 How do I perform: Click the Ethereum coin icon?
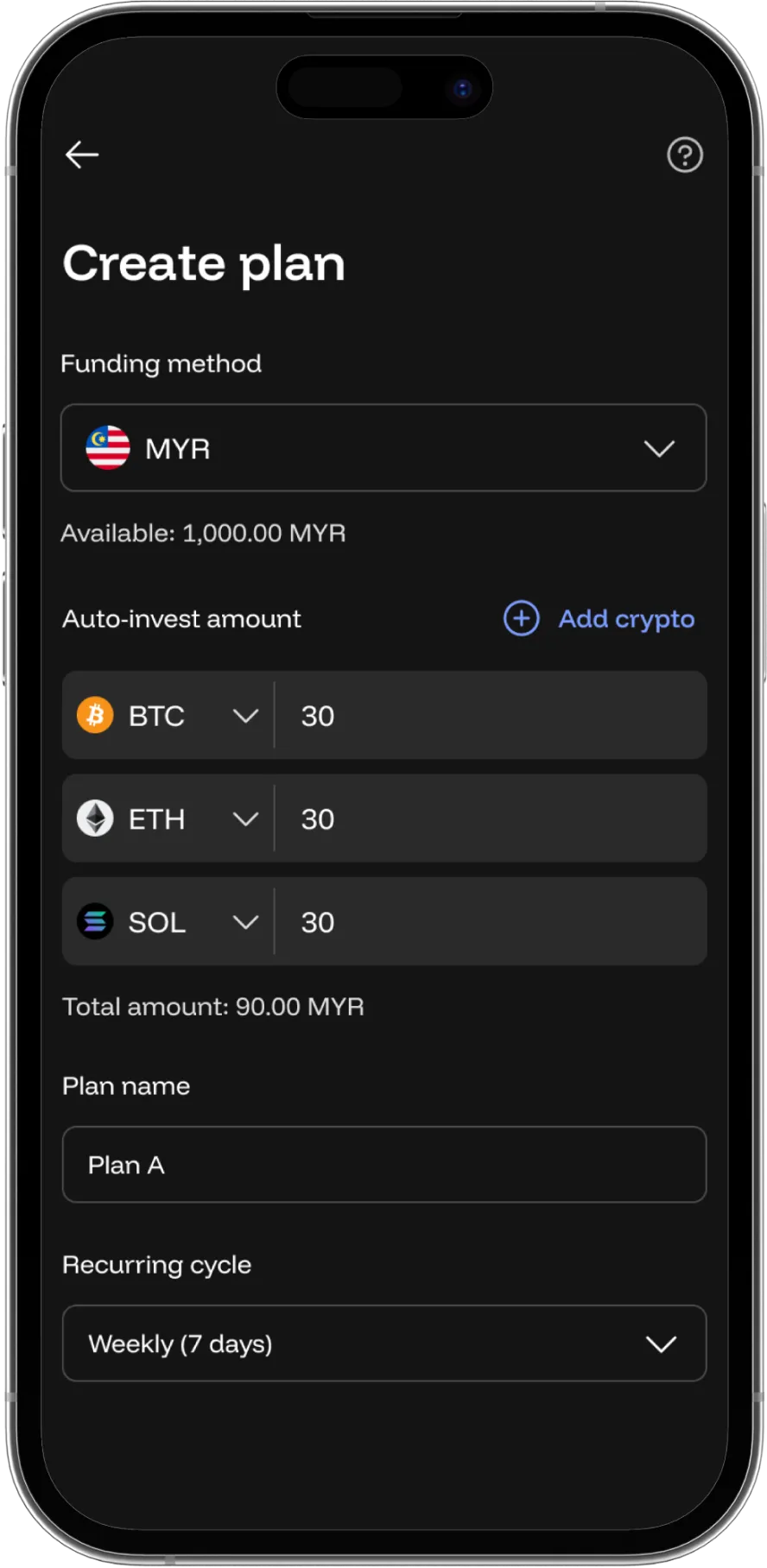pos(96,819)
